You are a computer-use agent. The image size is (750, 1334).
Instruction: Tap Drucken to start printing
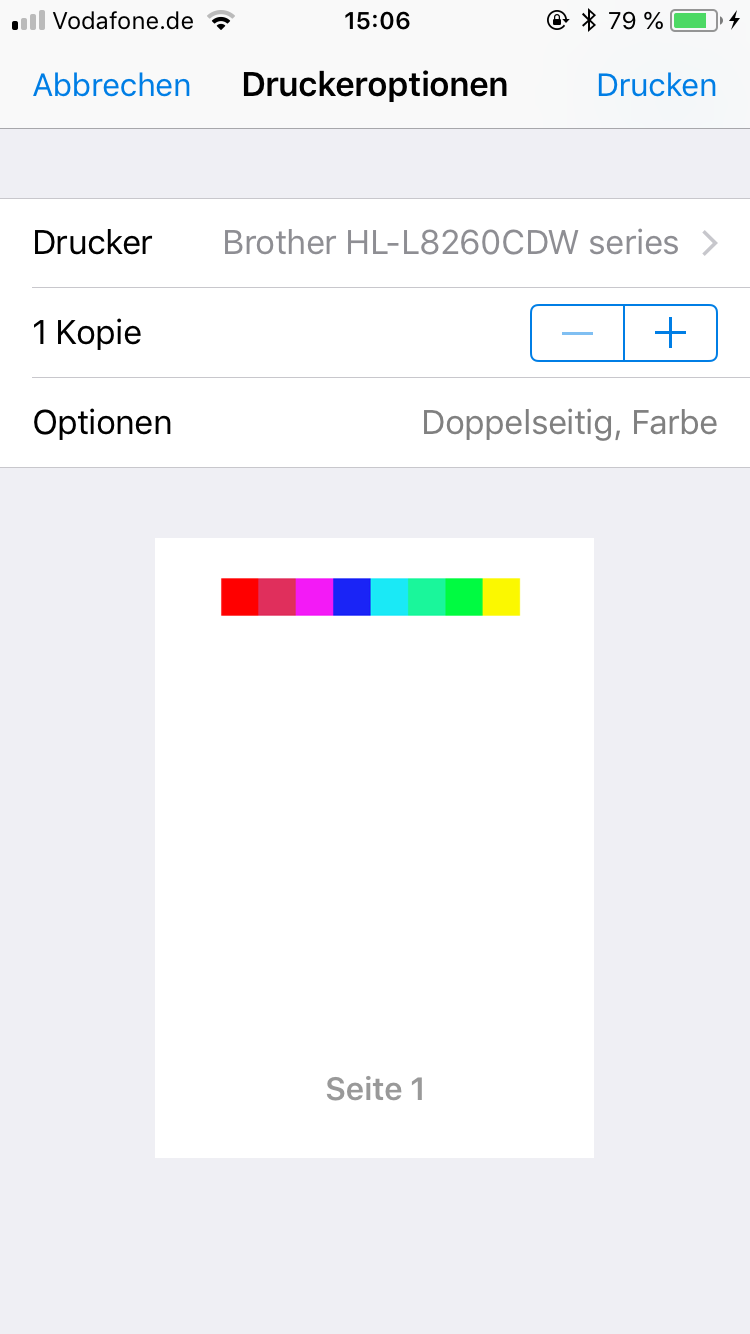tap(656, 85)
